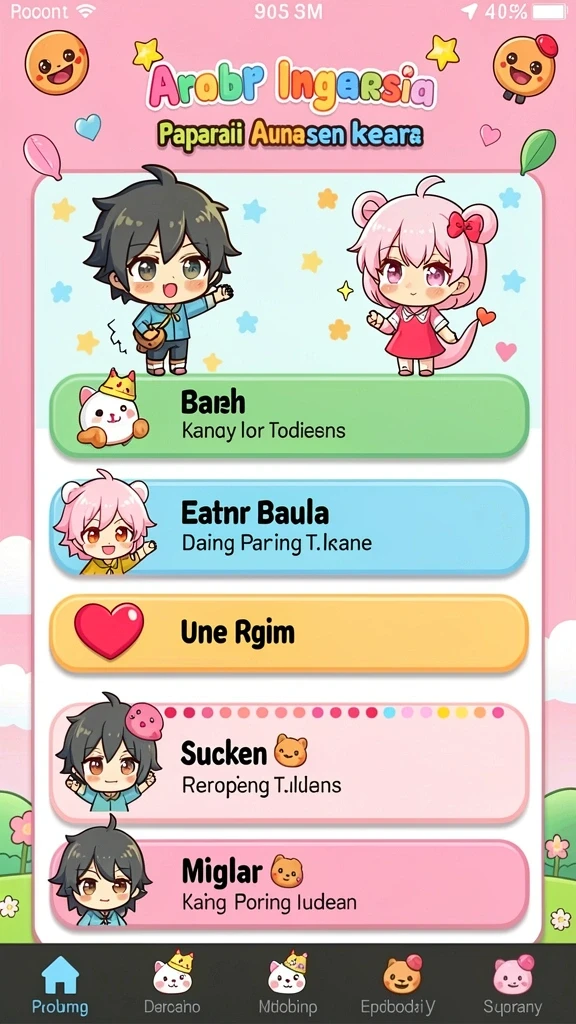The width and height of the screenshot is (576, 1024).
Task: Open the Syprany tab
Action: (x=513, y=985)
